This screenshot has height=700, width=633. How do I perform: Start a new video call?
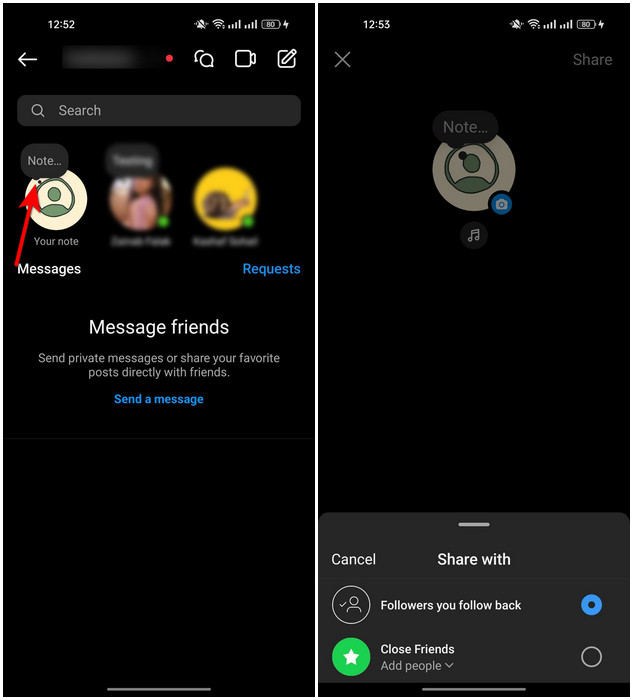(245, 59)
